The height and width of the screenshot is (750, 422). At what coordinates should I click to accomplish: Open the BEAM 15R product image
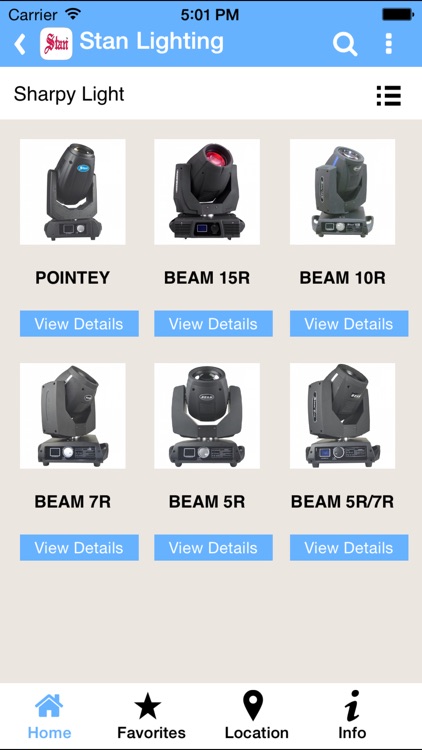coord(207,192)
